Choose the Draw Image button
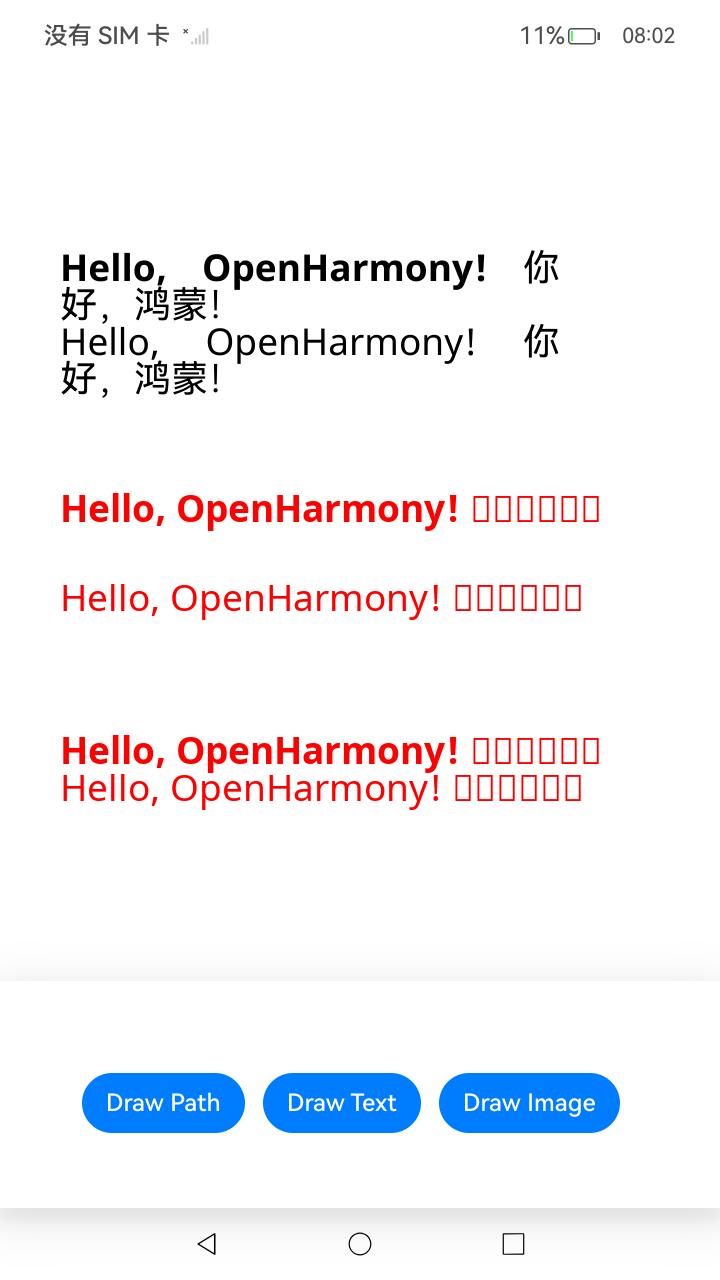The image size is (720, 1280). point(529,1103)
